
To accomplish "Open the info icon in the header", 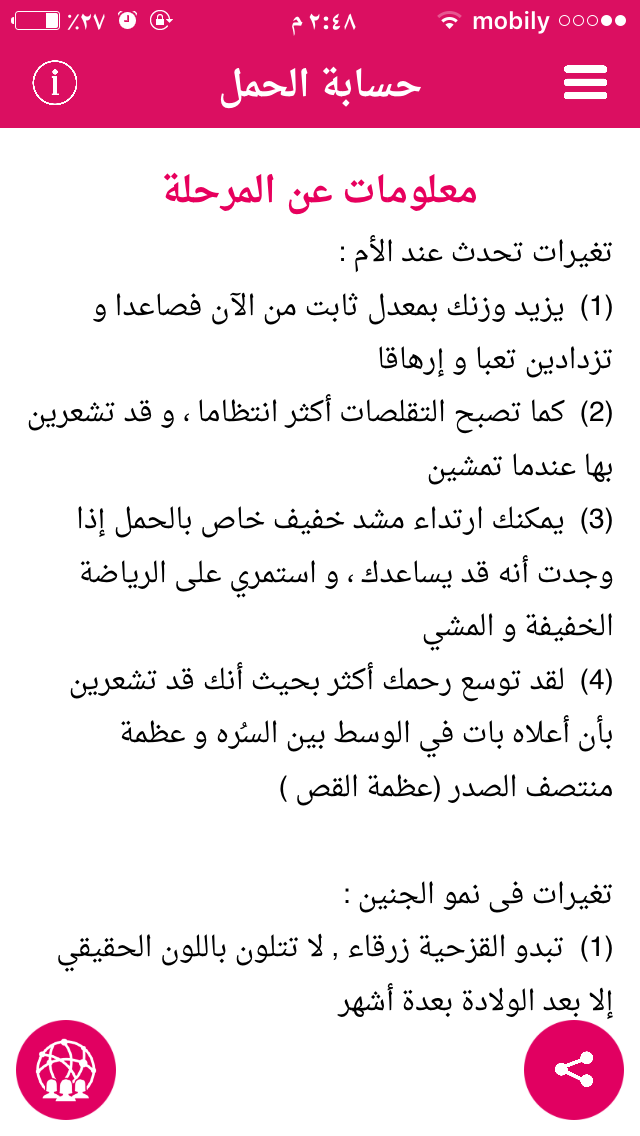I will (54, 83).
